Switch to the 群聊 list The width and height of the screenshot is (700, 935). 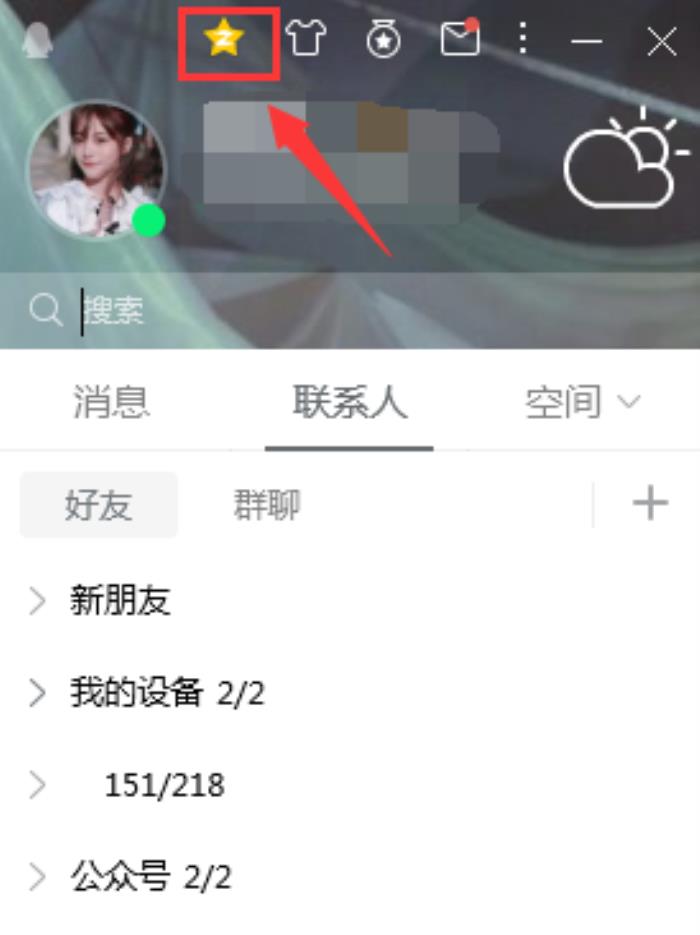click(x=266, y=505)
